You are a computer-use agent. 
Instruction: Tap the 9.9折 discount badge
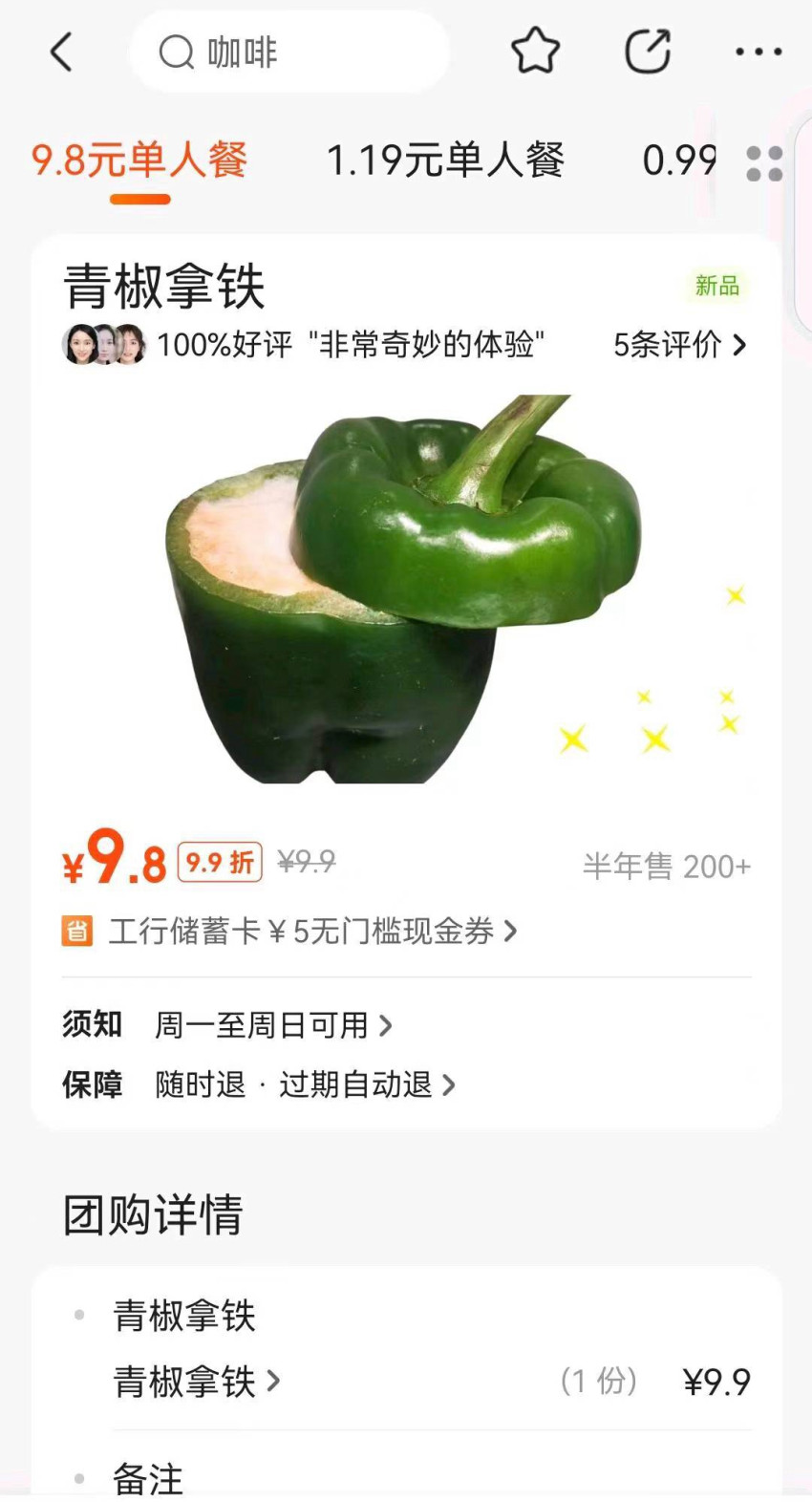click(217, 861)
